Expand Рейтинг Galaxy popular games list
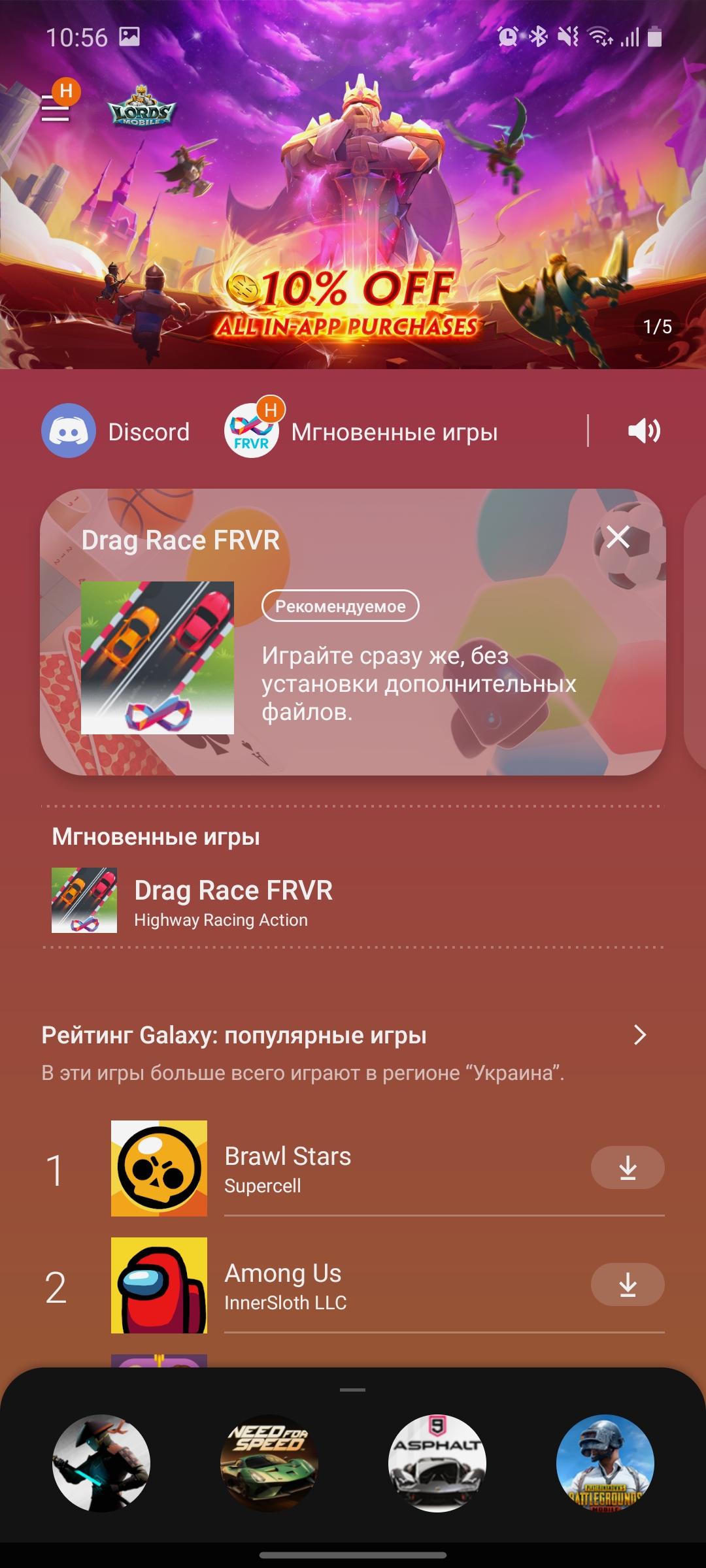 point(639,1035)
